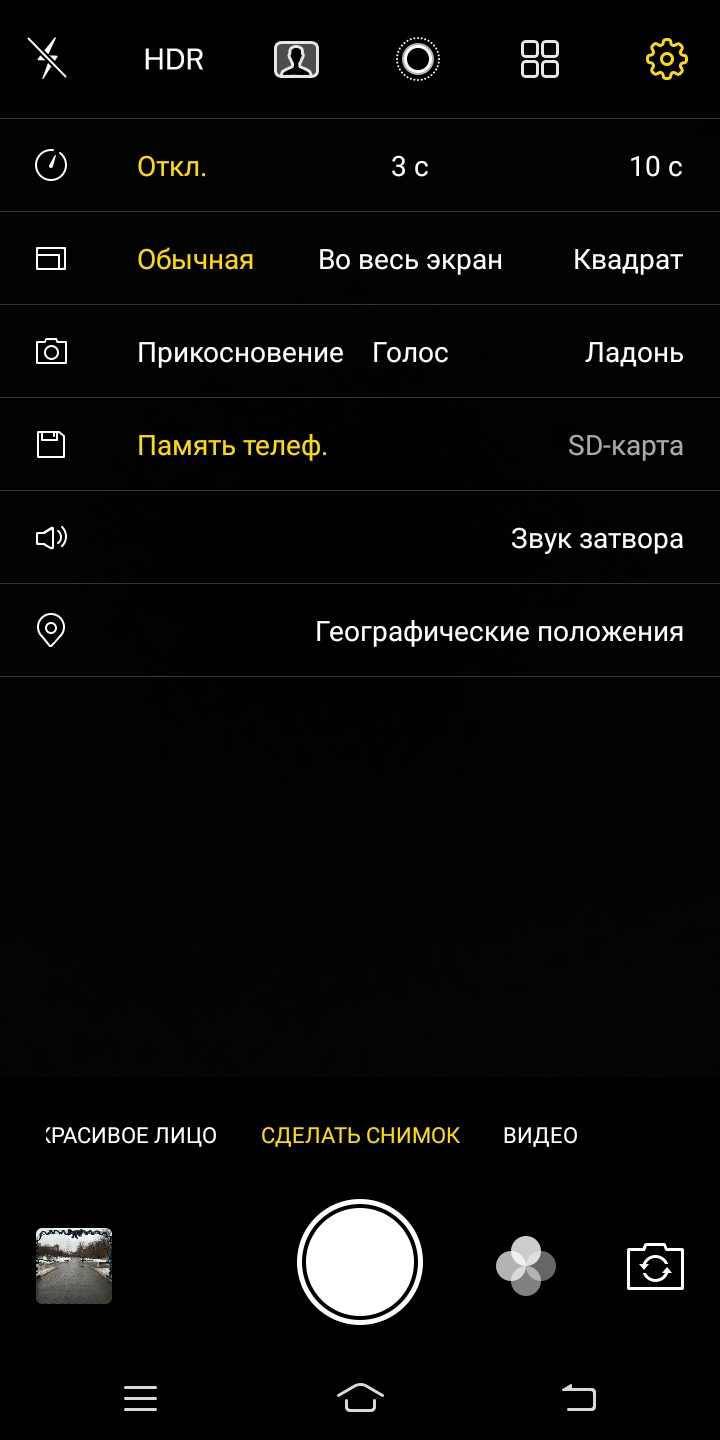The height and width of the screenshot is (1440, 720).
Task: Take a photo with shutter button
Action: (x=360, y=1261)
